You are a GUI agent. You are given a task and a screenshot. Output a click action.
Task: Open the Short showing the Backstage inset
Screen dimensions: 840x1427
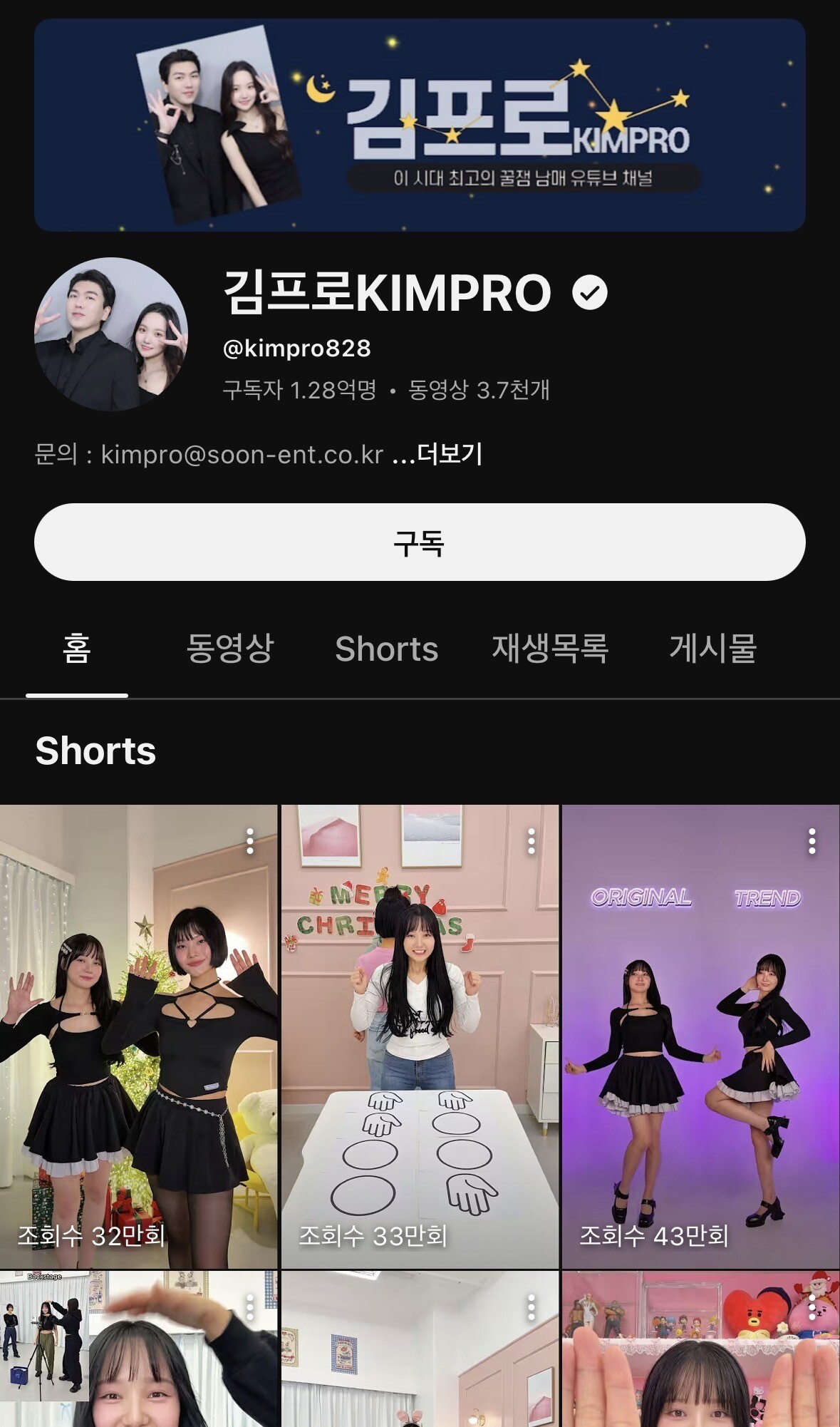click(x=138, y=1354)
